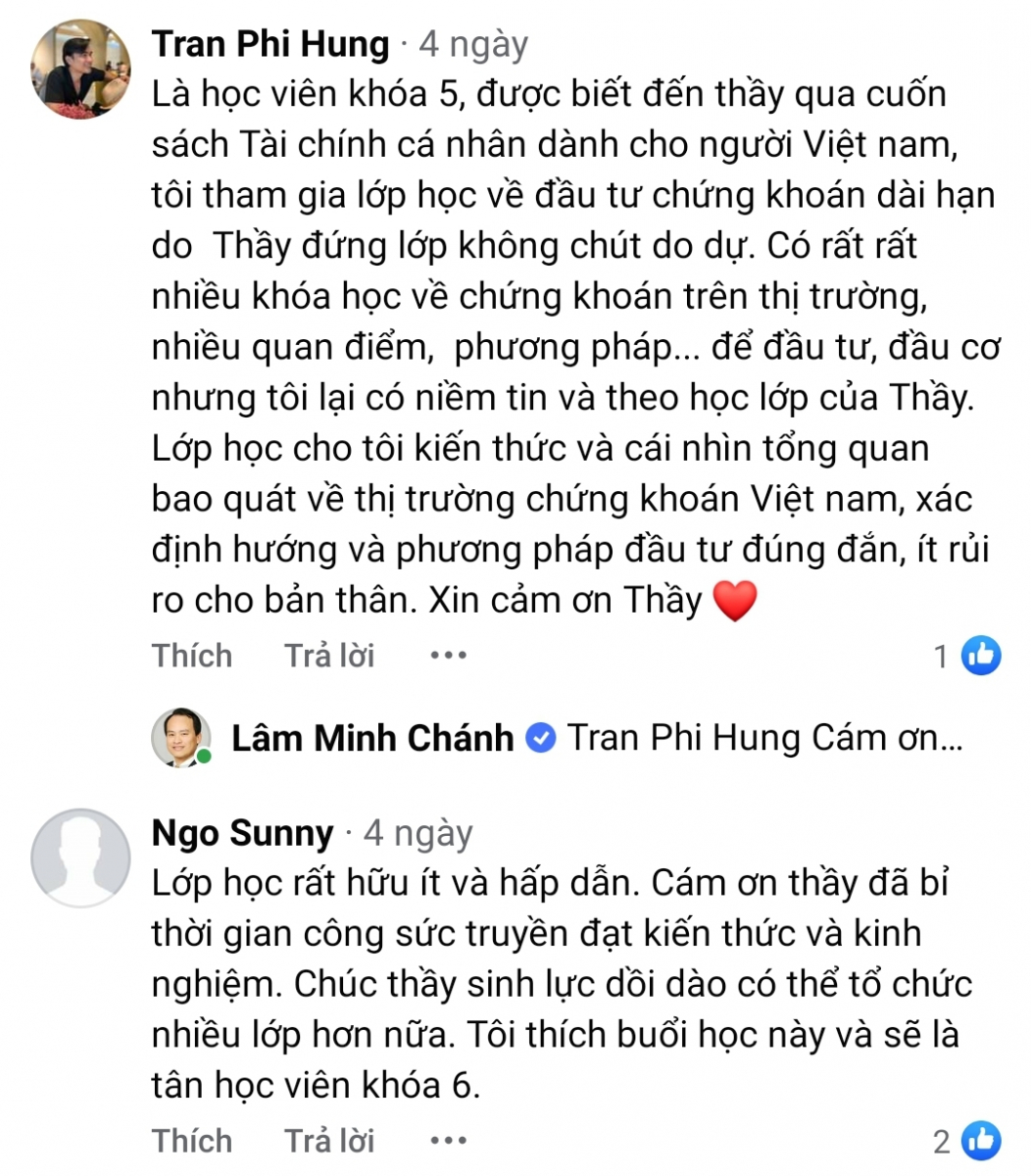Viewport: 1031px width, 1176px height.
Task: Reply to Ngo Sunny's comment
Action: tap(329, 1140)
